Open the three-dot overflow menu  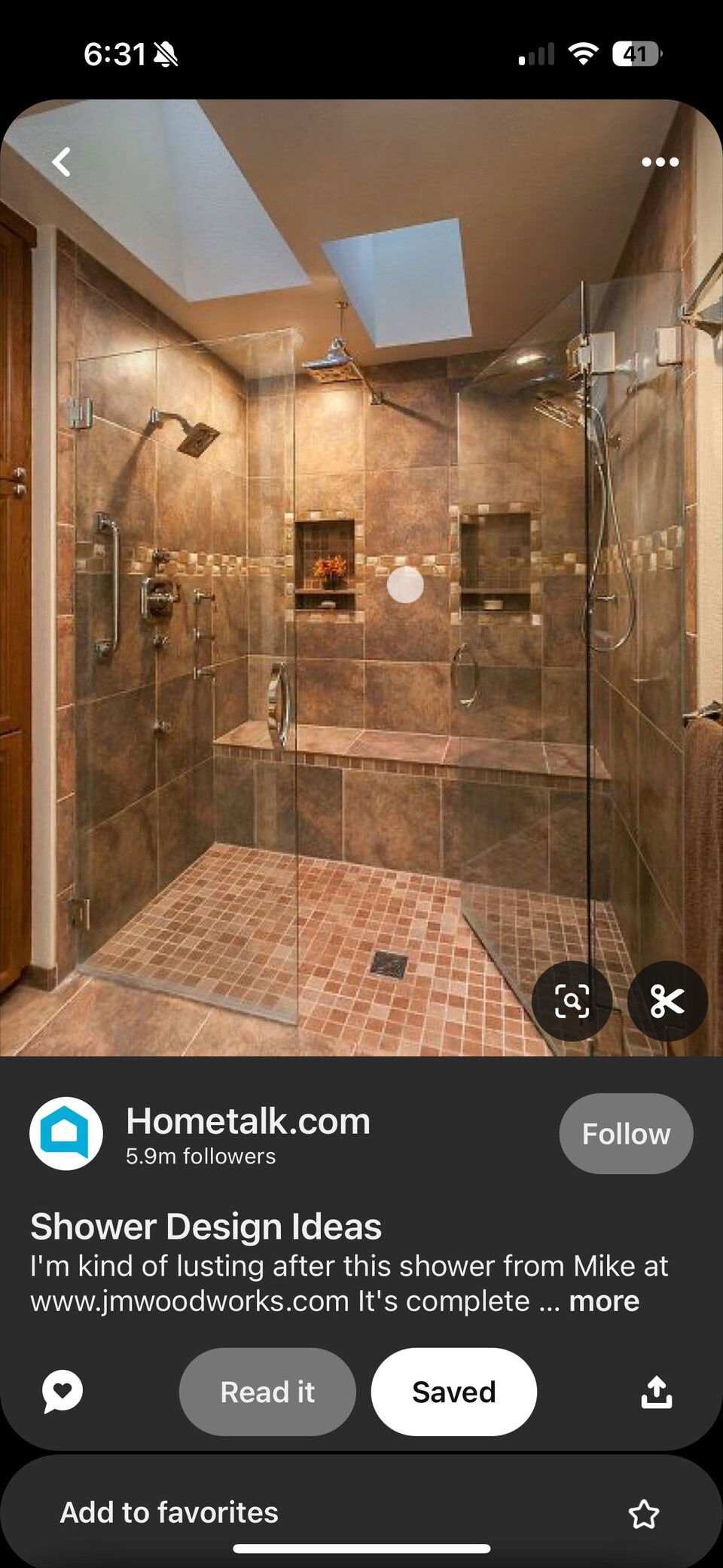point(660,162)
